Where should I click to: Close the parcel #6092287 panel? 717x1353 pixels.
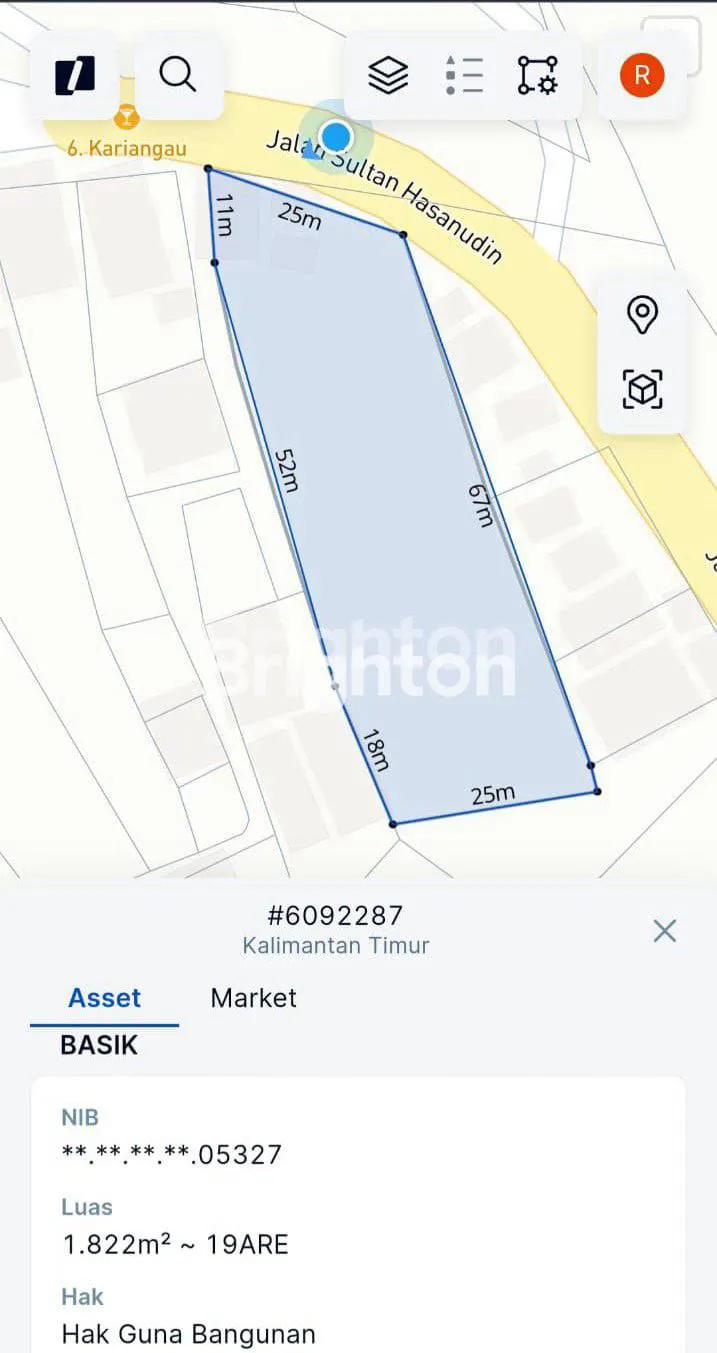pos(664,931)
